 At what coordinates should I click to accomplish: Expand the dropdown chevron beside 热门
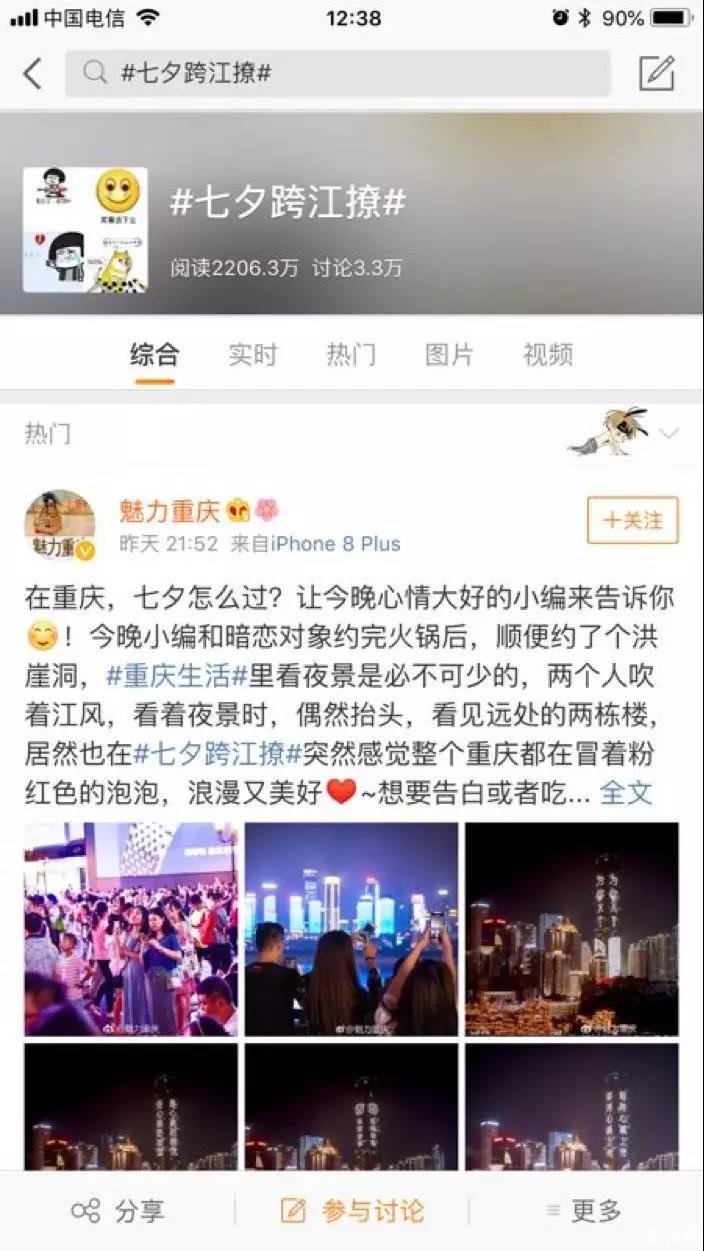click(x=669, y=433)
